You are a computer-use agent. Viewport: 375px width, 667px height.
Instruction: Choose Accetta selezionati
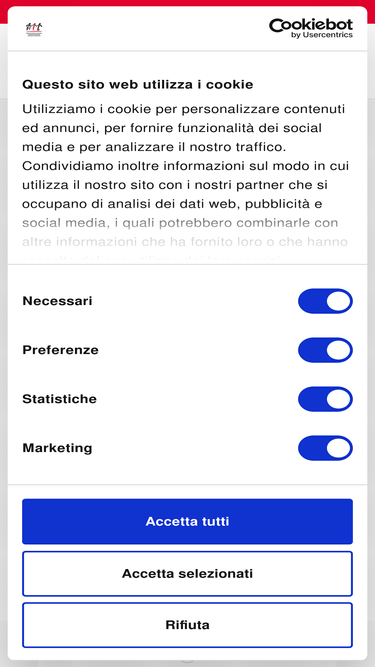(x=187, y=573)
